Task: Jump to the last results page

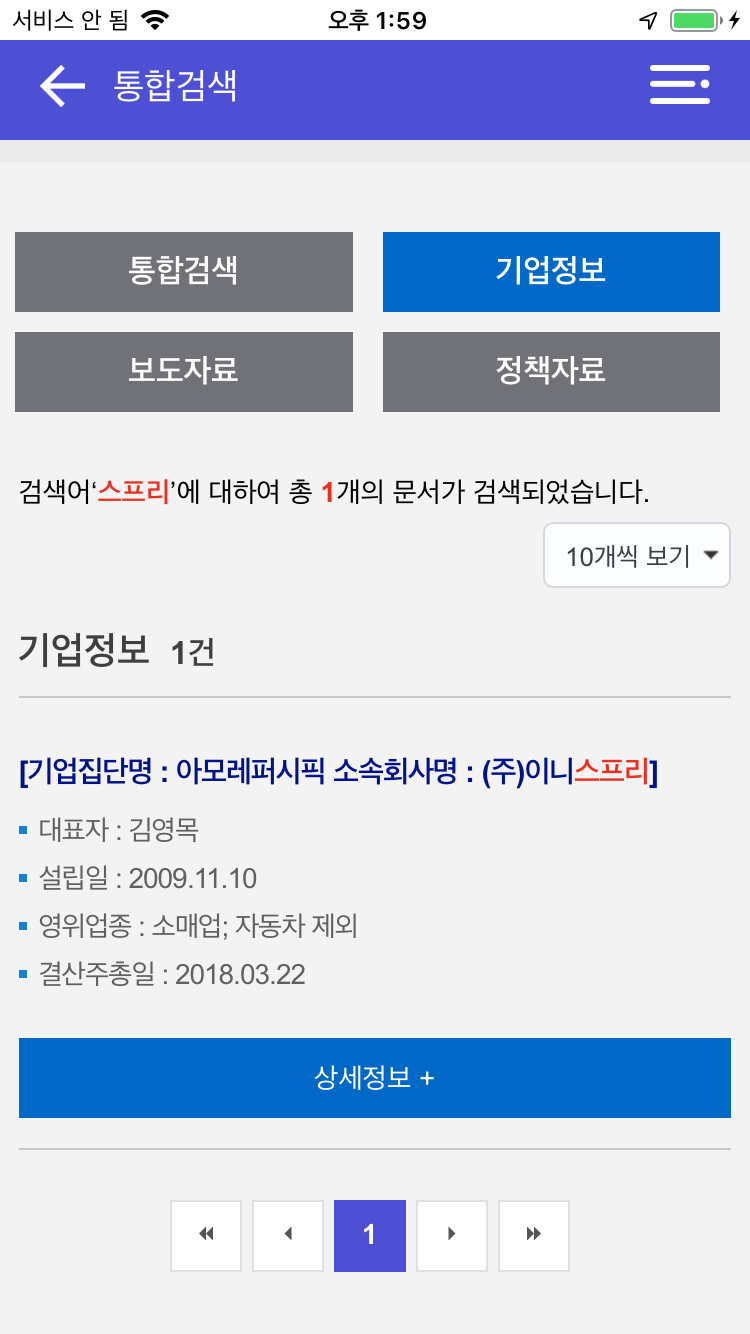Action: click(x=534, y=1235)
